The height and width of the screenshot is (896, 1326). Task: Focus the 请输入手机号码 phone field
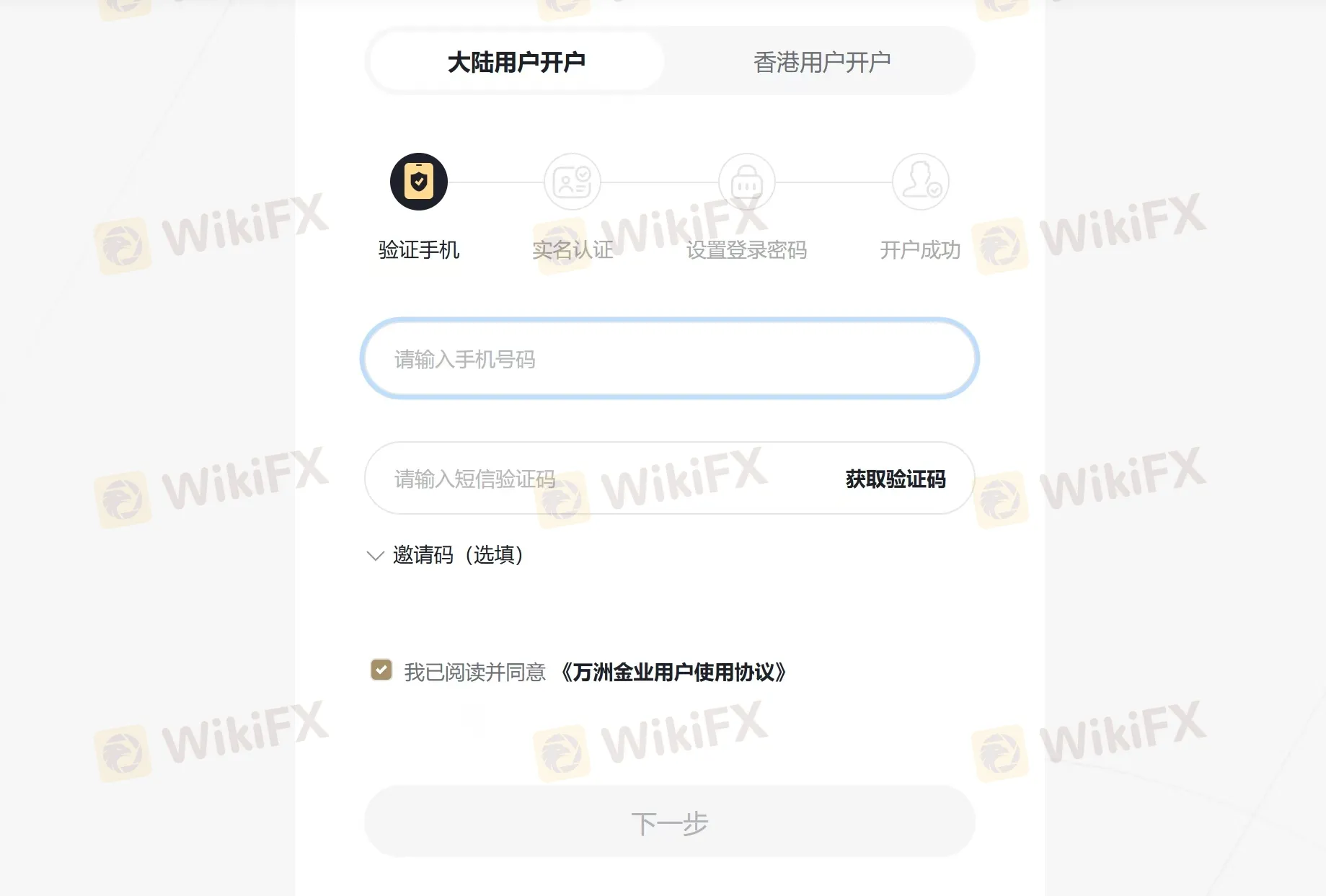[669, 359]
